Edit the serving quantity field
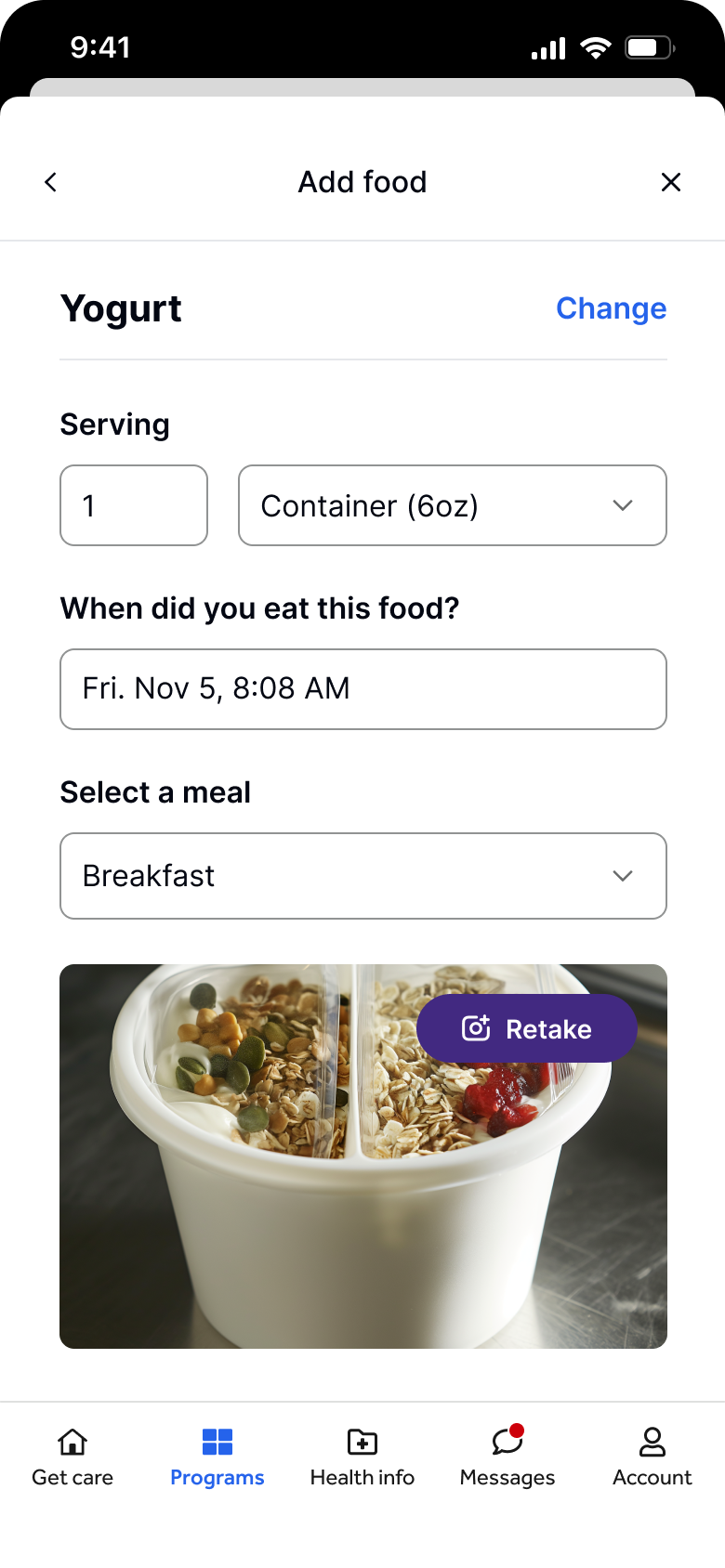This screenshot has height=1568, width=725. pyautogui.click(x=133, y=505)
